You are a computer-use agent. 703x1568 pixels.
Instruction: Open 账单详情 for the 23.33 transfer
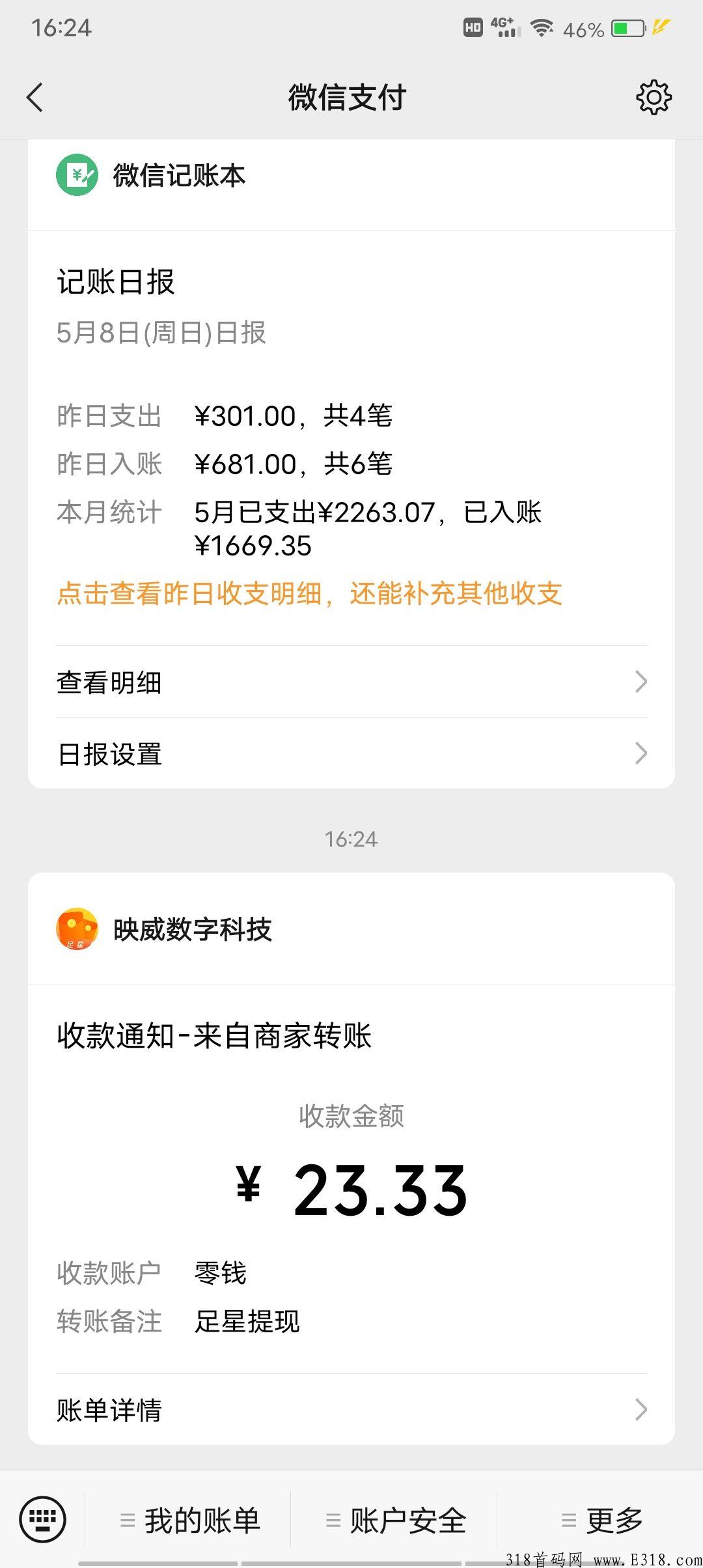351,1410
